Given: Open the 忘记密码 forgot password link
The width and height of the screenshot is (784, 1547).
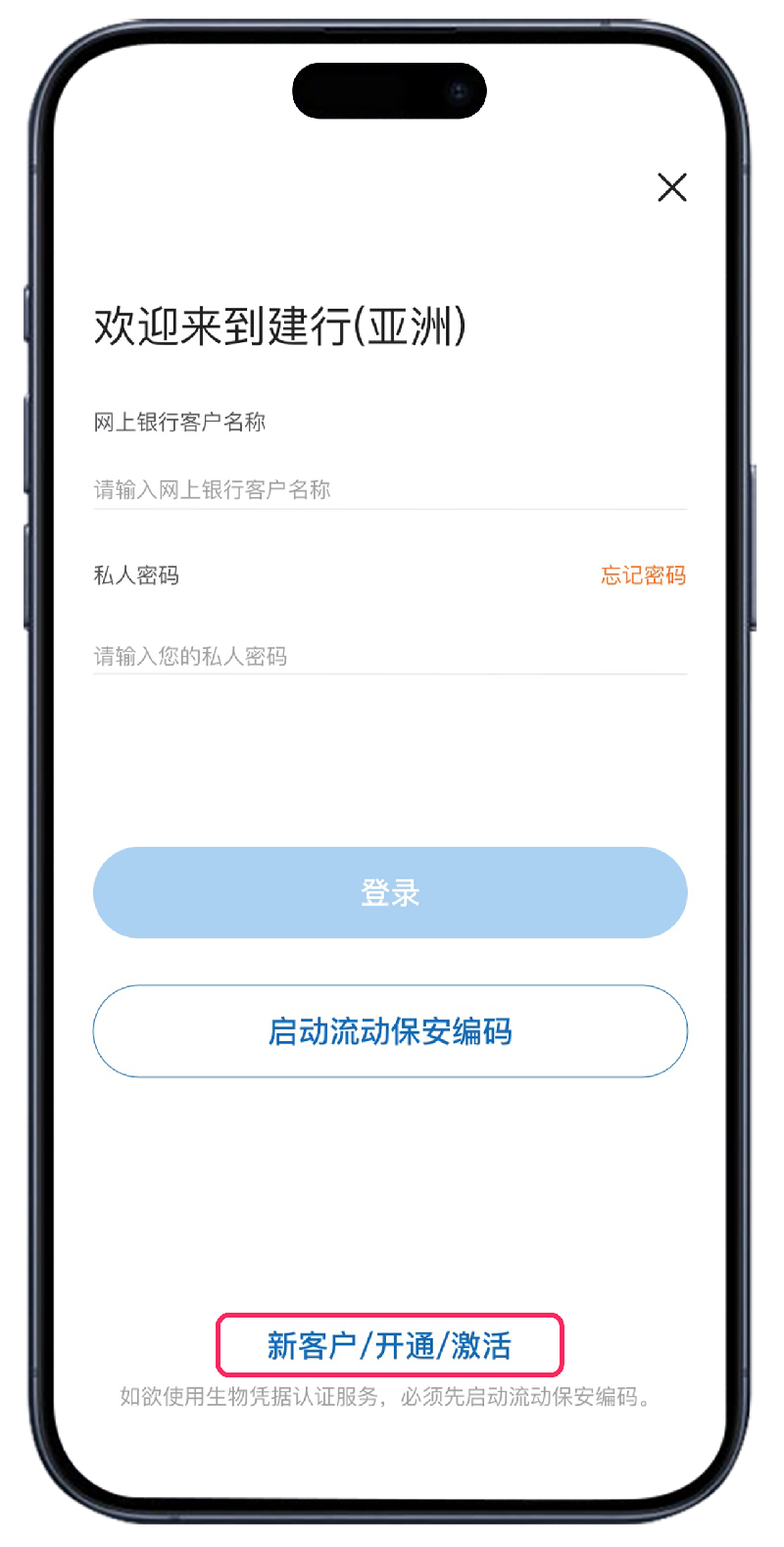Looking at the screenshot, I should click(x=643, y=575).
